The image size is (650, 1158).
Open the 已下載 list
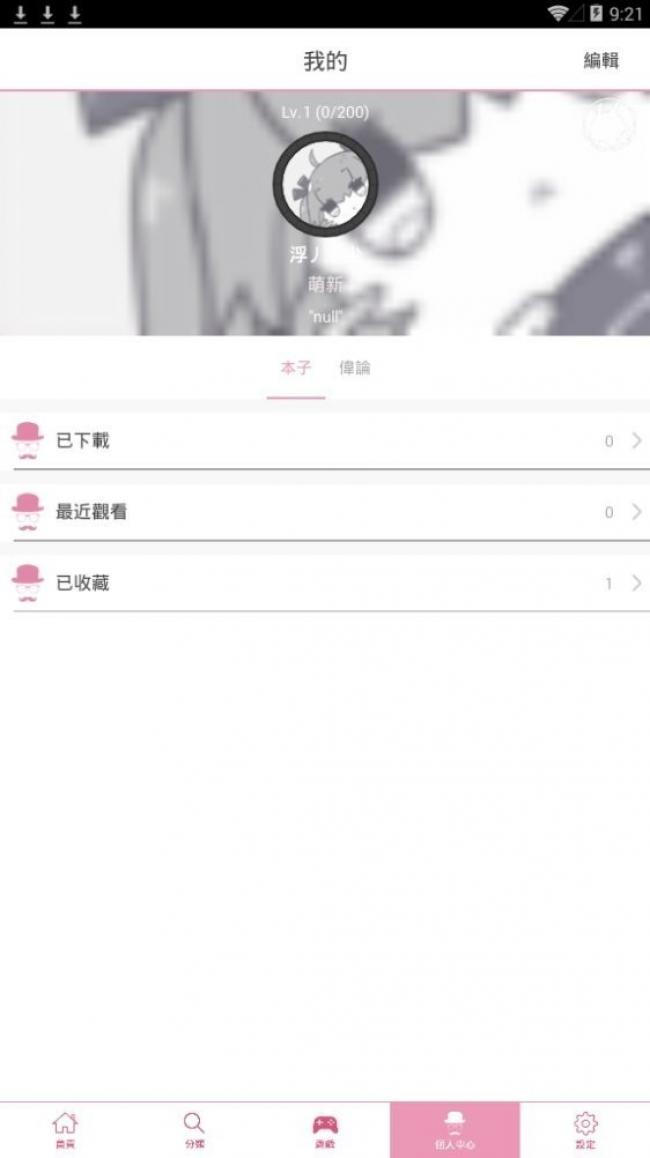(x=325, y=441)
